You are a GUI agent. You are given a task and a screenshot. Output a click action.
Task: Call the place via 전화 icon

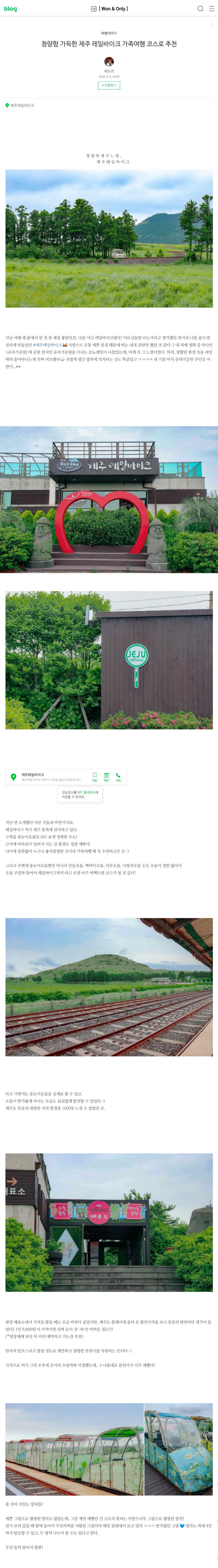[118, 777]
